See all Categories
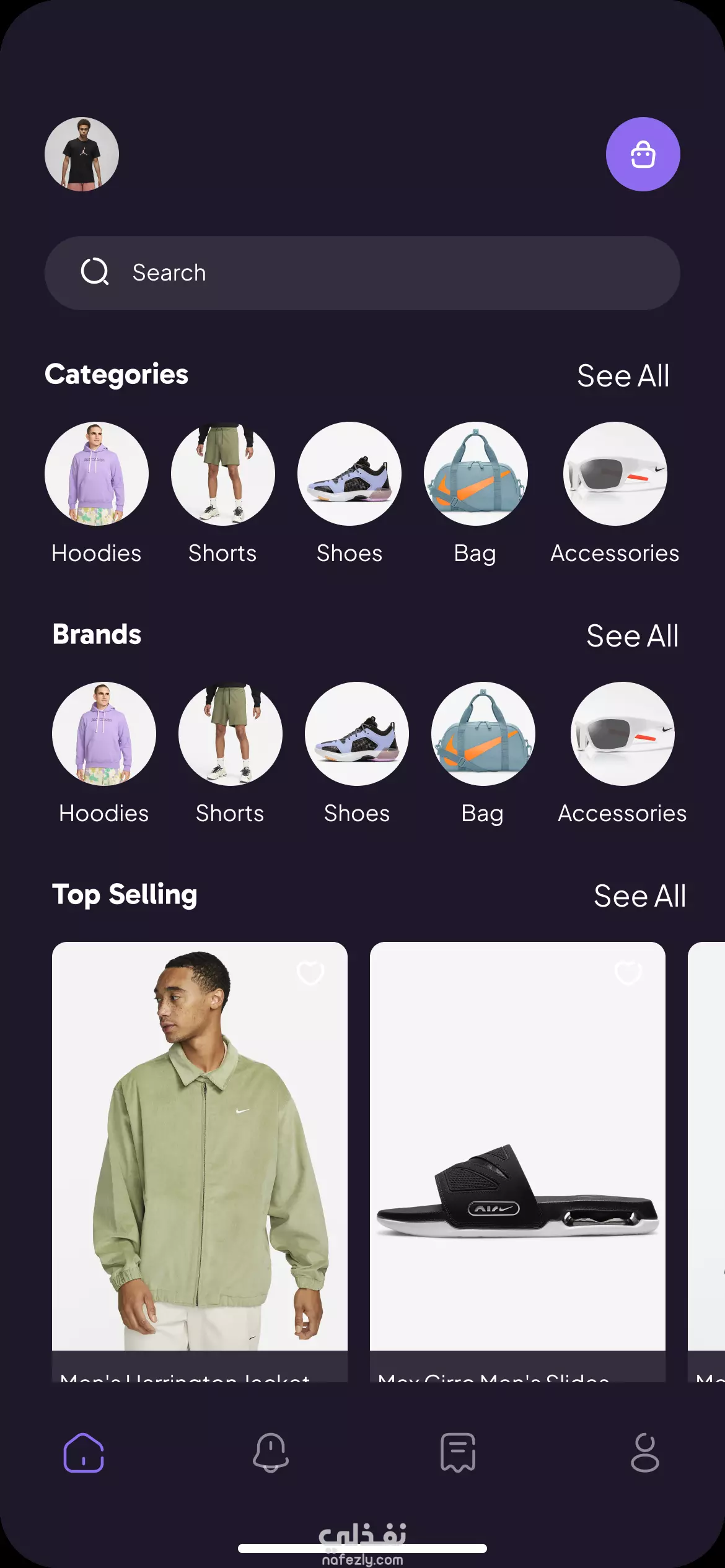Viewport: 725px width, 1568px height. [623, 376]
